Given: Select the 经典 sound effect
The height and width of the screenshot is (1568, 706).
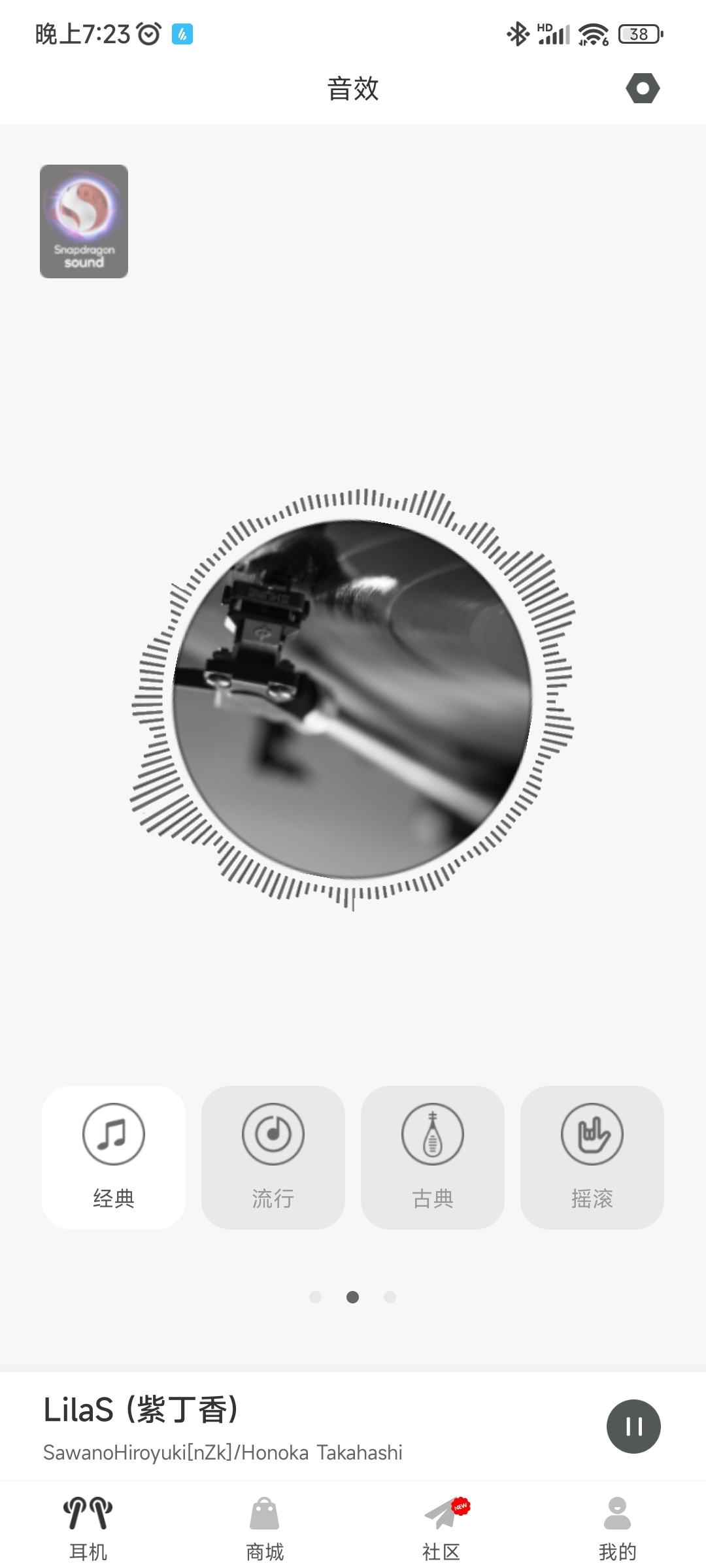Looking at the screenshot, I should [114, 1157].
